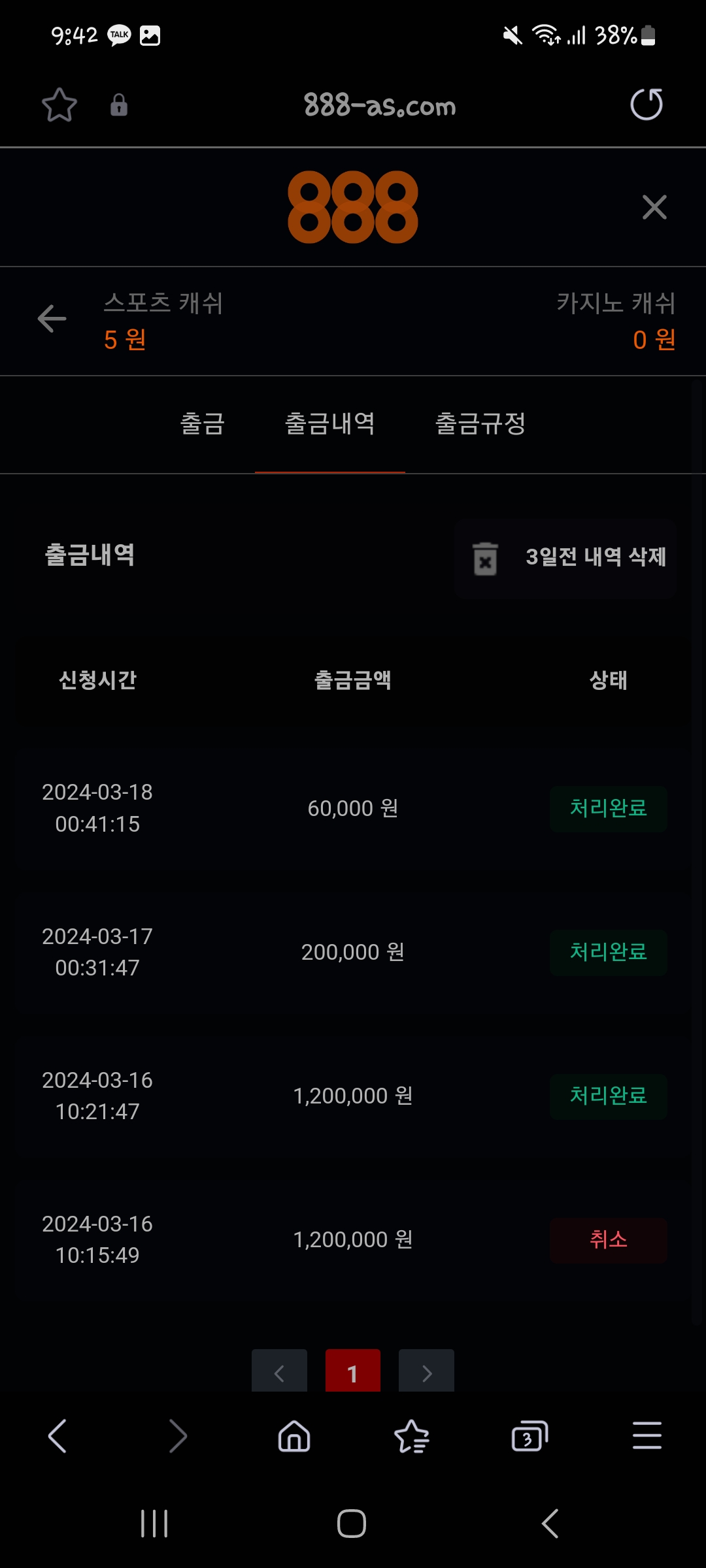
Task: Tap the system home button
Action: pyautogui.click(x=352, y=1524)
